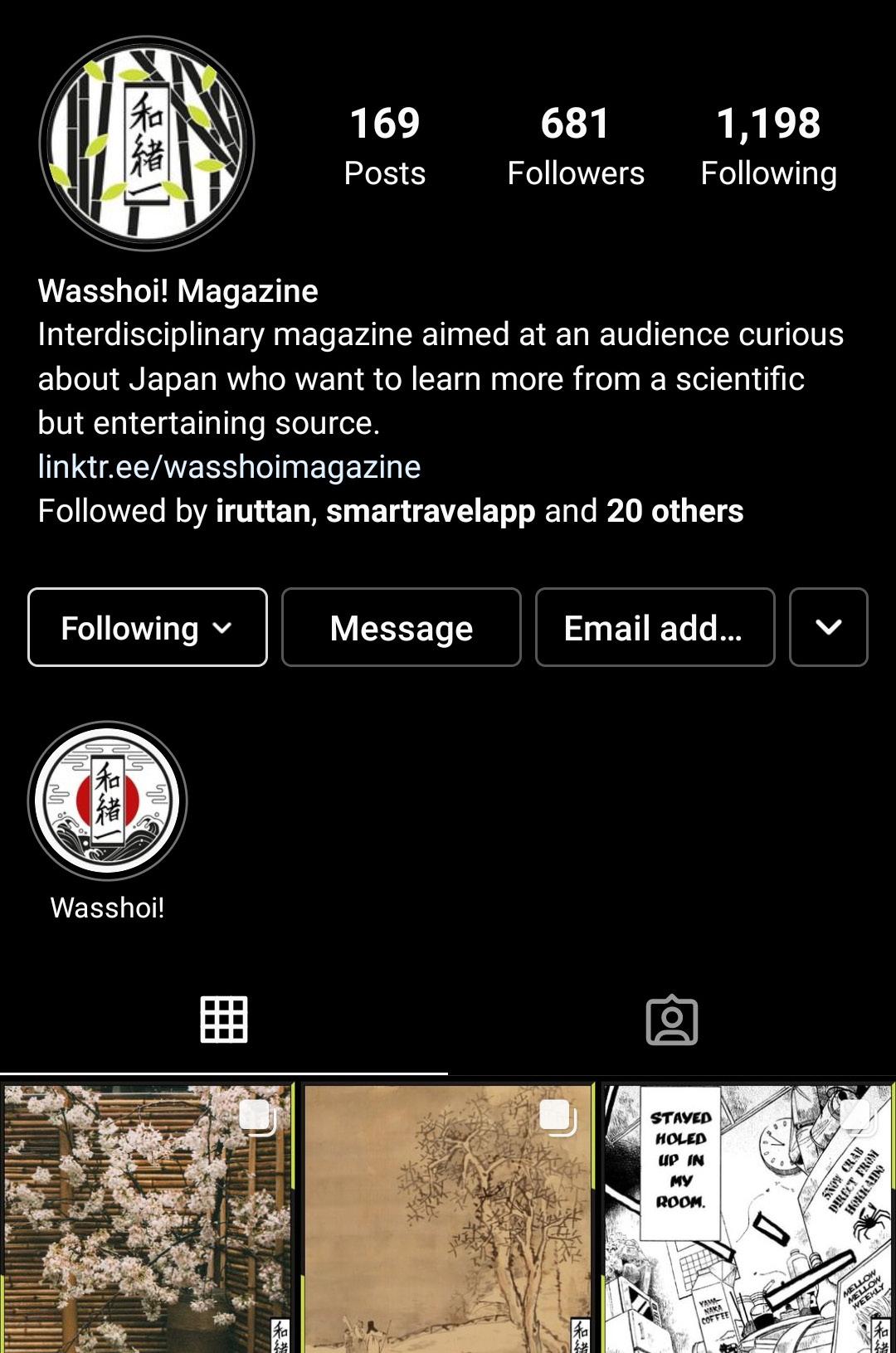The width and height of the screenshot is (896, 1353).
Task: Open the Wasshoi! story highlight
Action: point(108,801)
